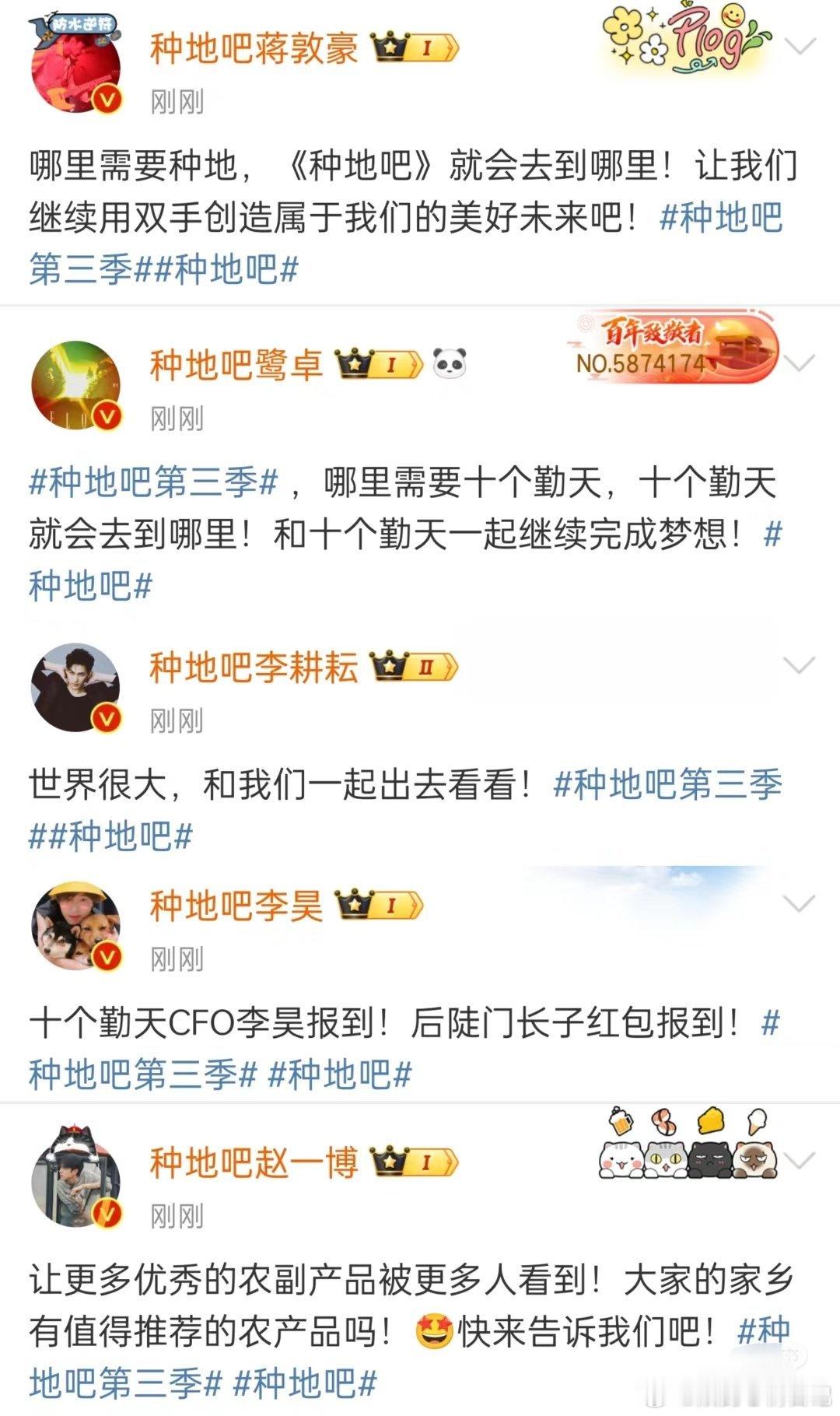Expand the chevron on 李耕耘's post

point(800,665)
